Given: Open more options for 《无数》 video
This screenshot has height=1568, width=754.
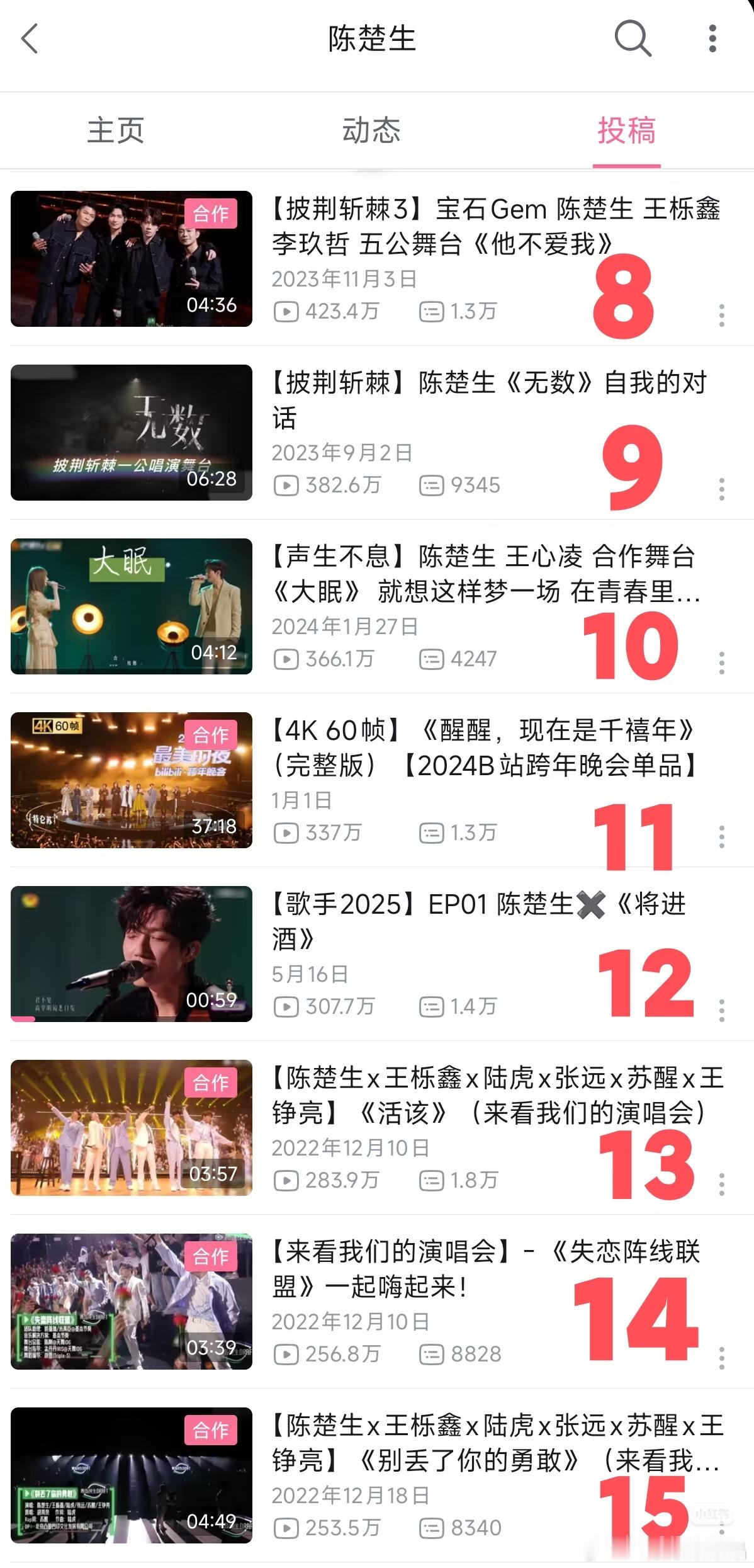Looking at the screenshot, I should (722, 489).
